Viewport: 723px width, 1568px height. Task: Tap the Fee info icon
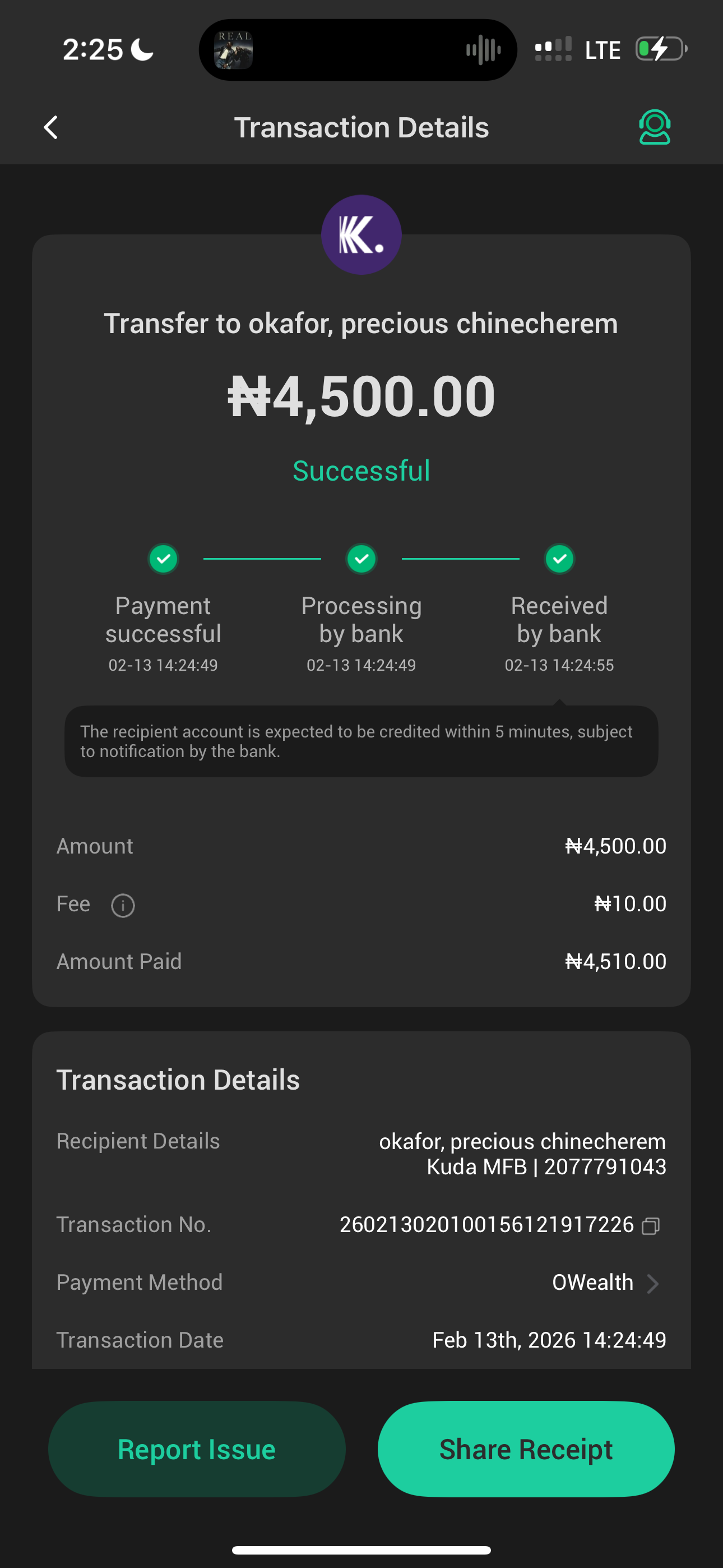[x=123, y=905]
